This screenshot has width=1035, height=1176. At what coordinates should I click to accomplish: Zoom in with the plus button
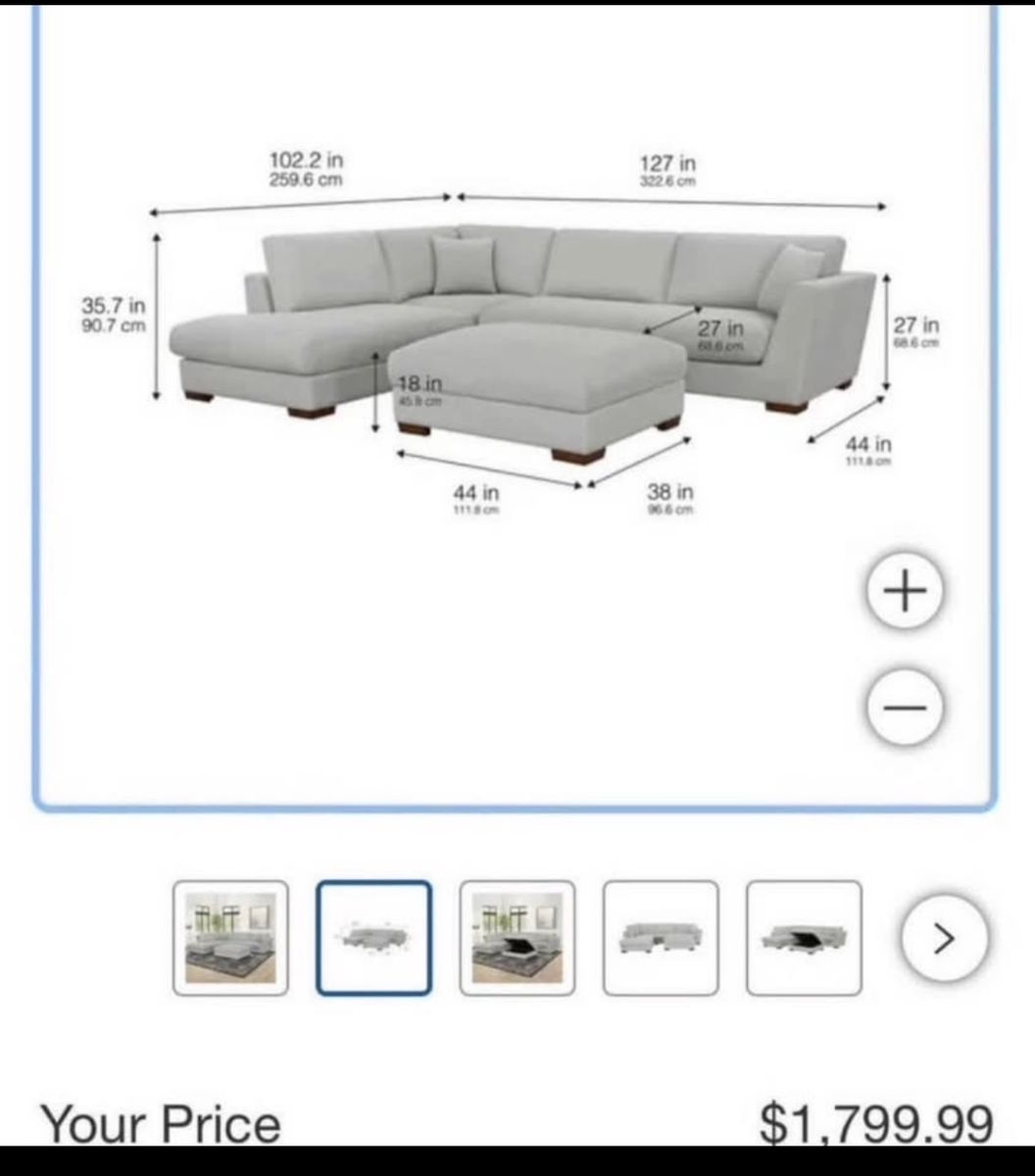(x=905, y=591)
